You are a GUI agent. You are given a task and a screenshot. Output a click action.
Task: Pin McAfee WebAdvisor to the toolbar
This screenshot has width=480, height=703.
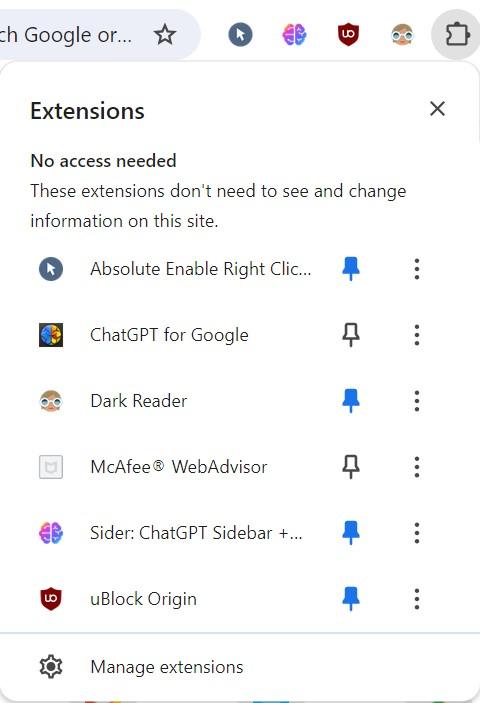point(350,467)
